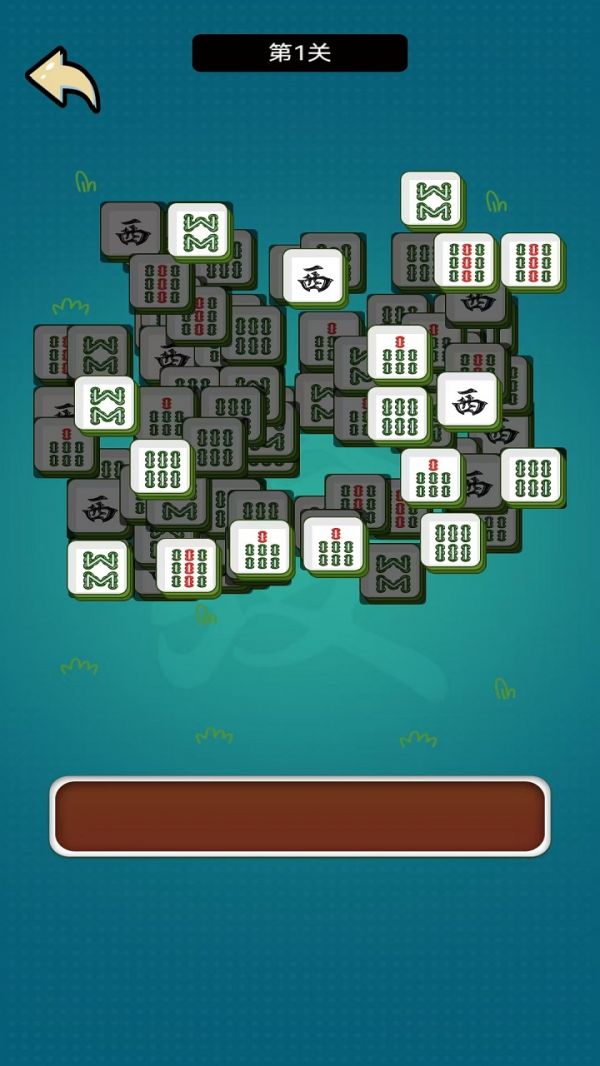Tap the white eight-bamboo tile above the nine-bamboo pair

pos(432,199)
